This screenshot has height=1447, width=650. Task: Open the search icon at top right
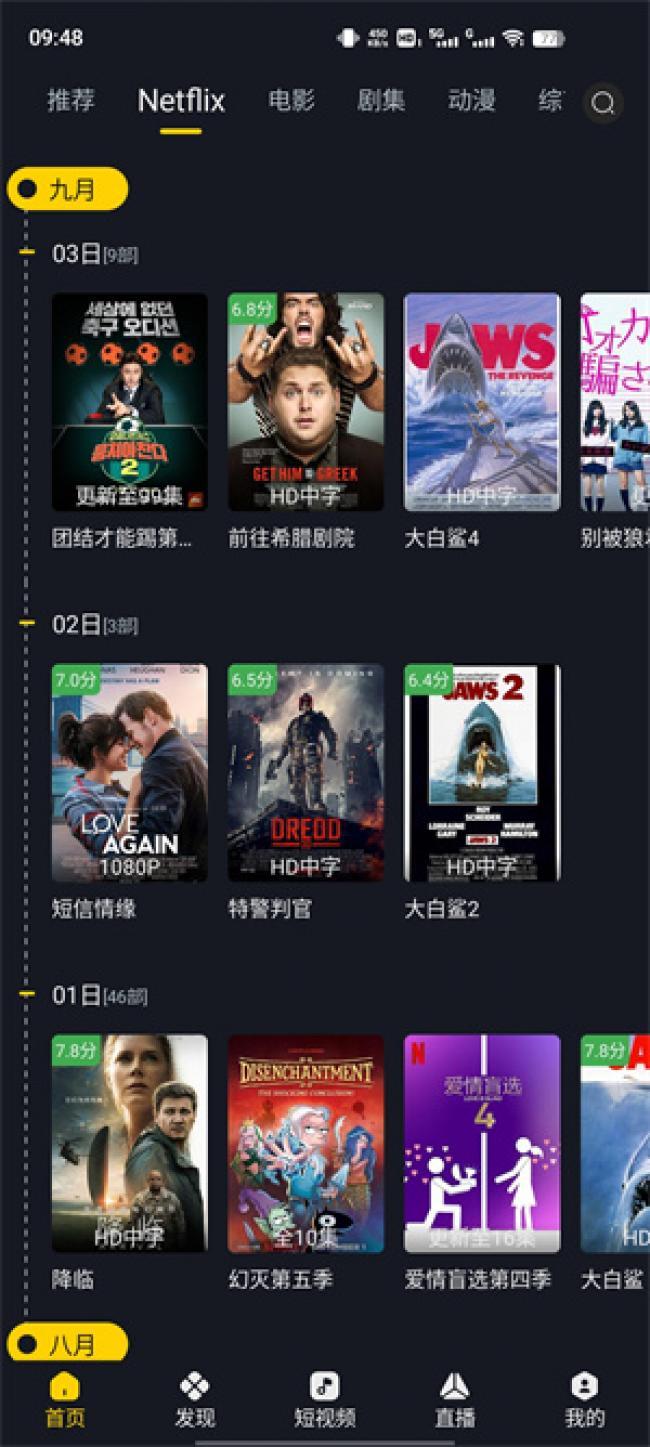coord(603,103)
